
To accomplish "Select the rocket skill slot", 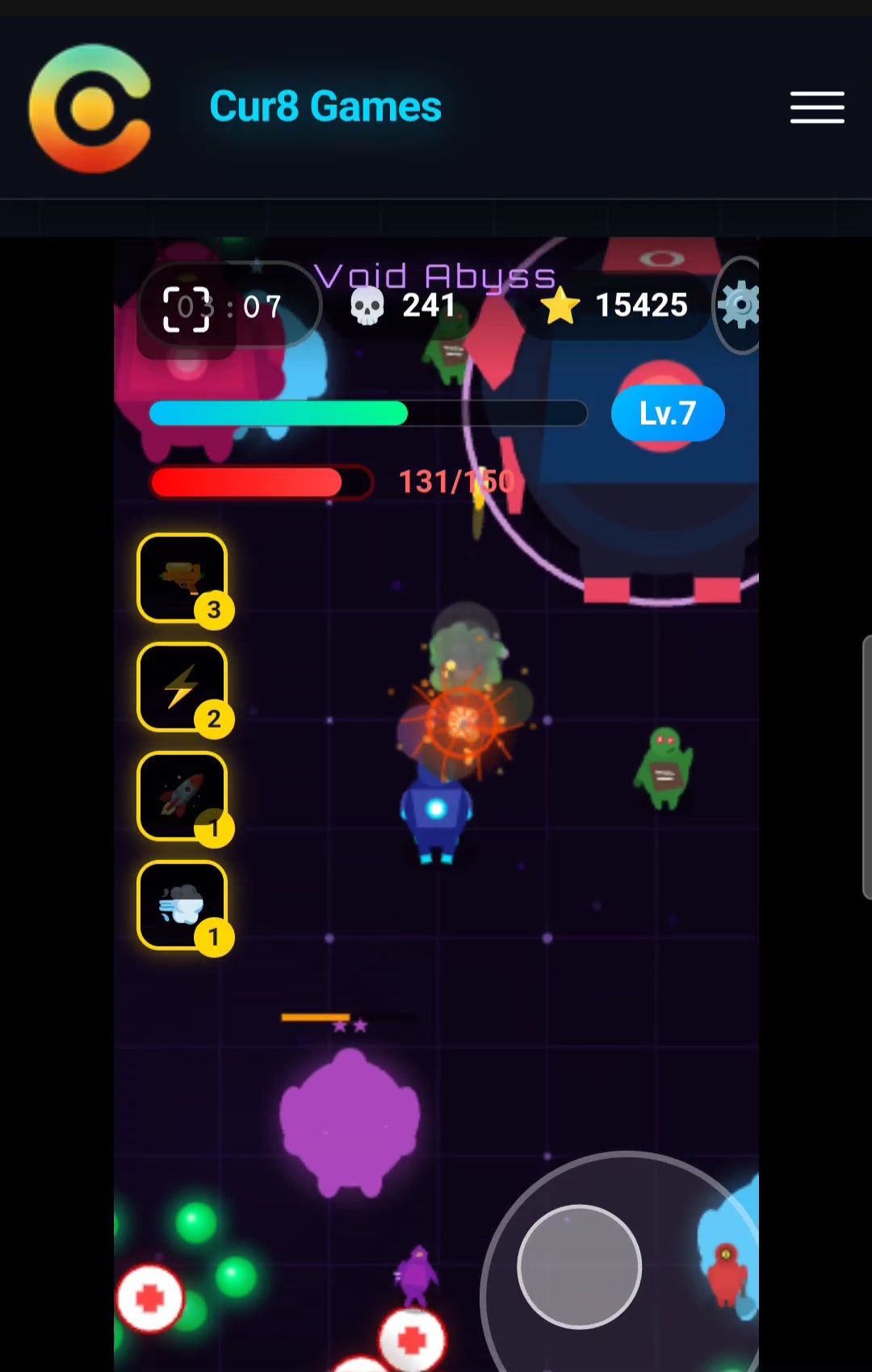I will (182, 796).
